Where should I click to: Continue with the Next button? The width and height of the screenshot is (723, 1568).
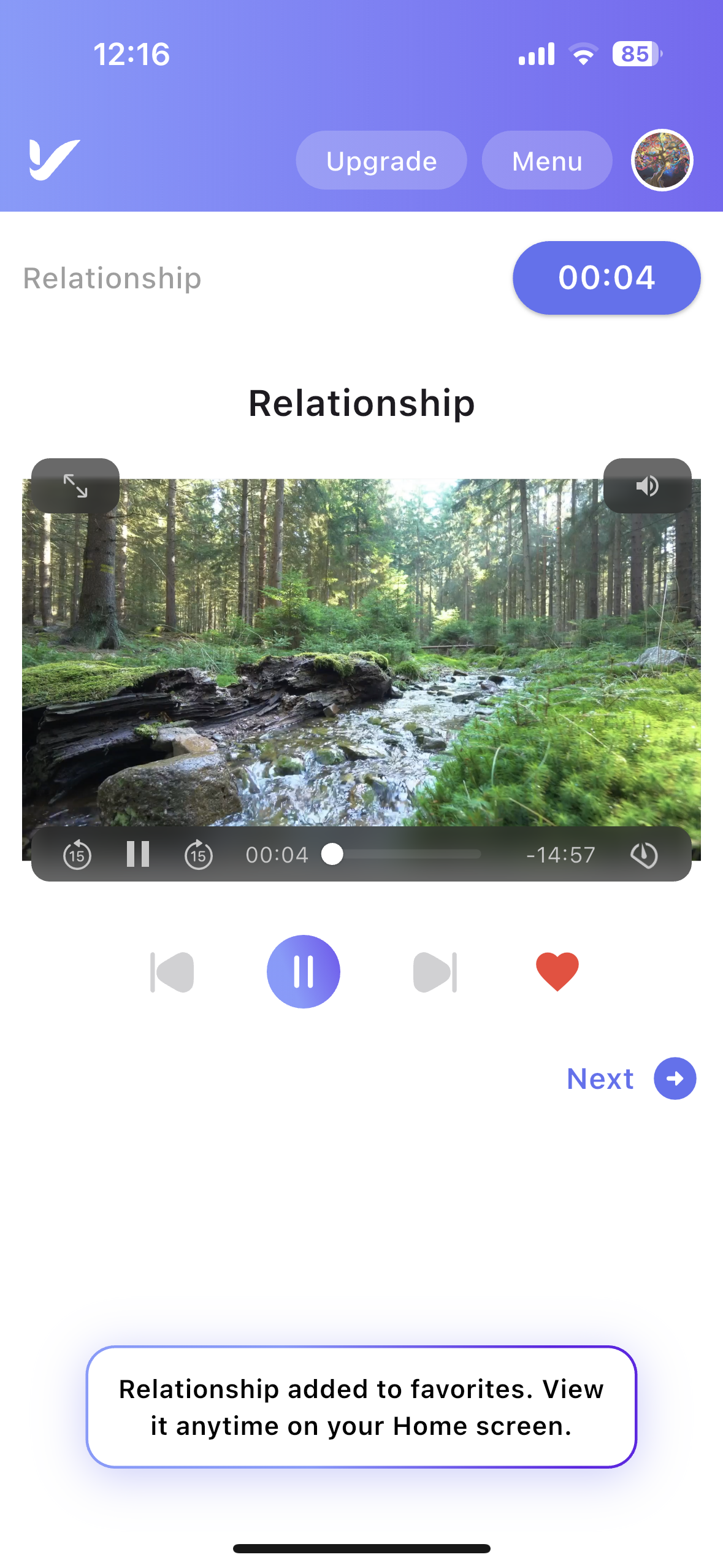coord(631,1078)
